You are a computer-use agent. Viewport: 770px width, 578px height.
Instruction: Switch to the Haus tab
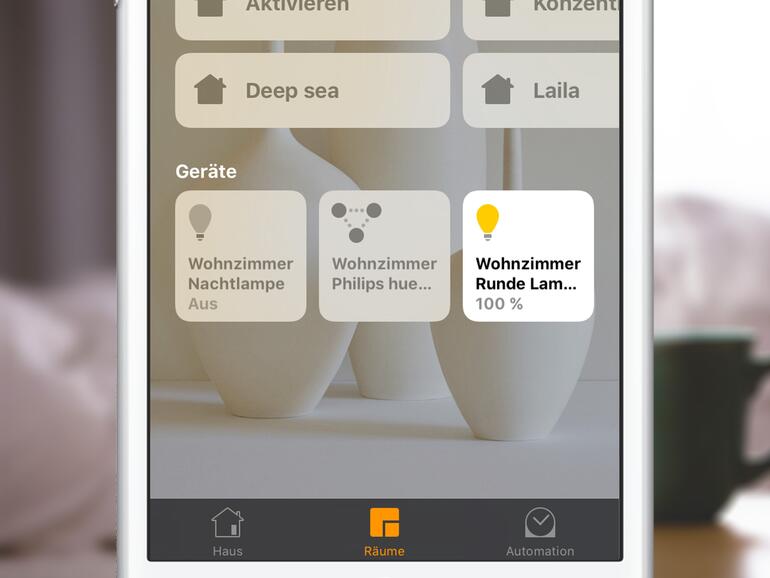pyautogui.click(x=228, y=531)
